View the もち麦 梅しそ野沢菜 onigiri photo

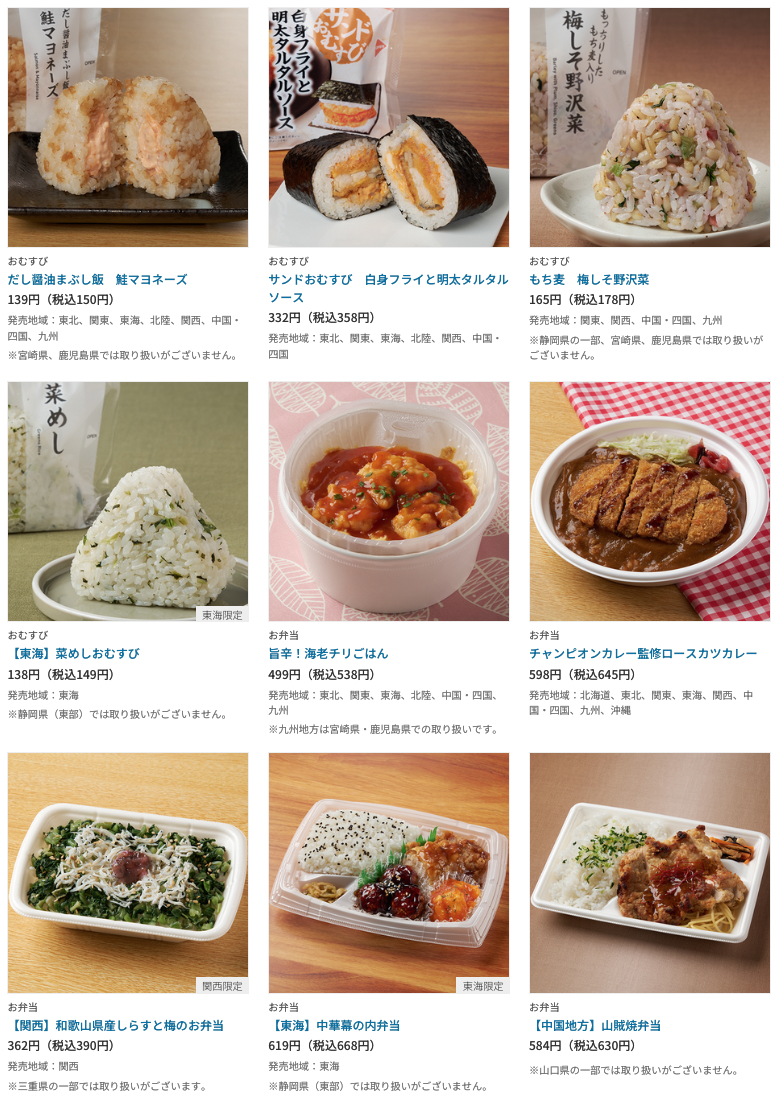649,127
